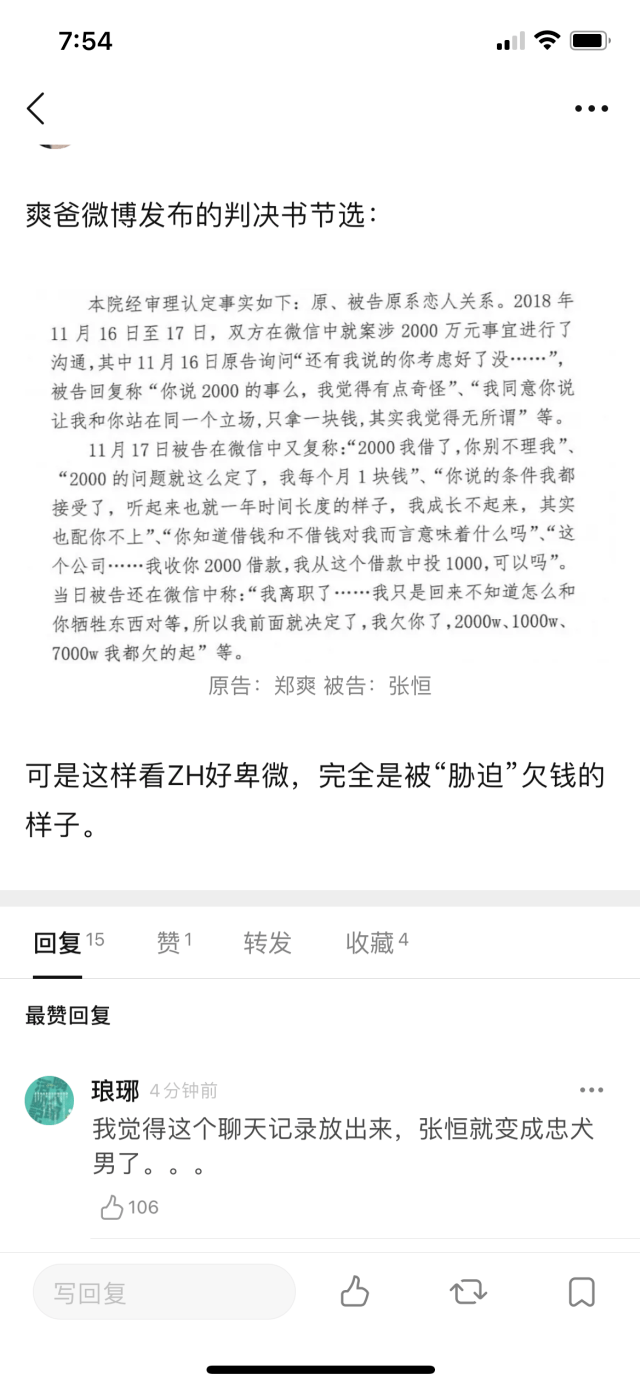Open the top-right overflow menu

591,109
